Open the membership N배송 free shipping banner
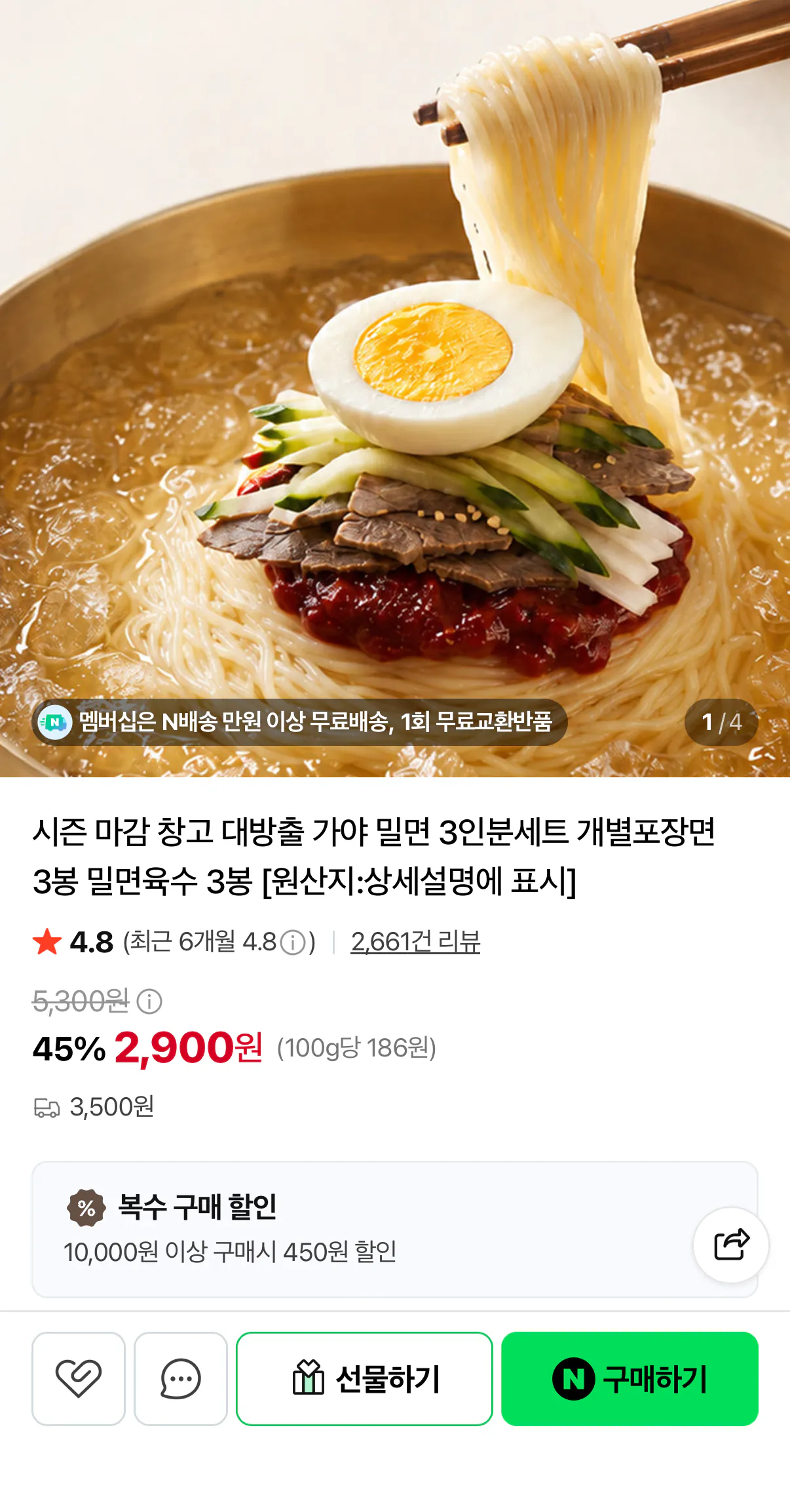The image size is (790, 1512). (x=299, y=722)
